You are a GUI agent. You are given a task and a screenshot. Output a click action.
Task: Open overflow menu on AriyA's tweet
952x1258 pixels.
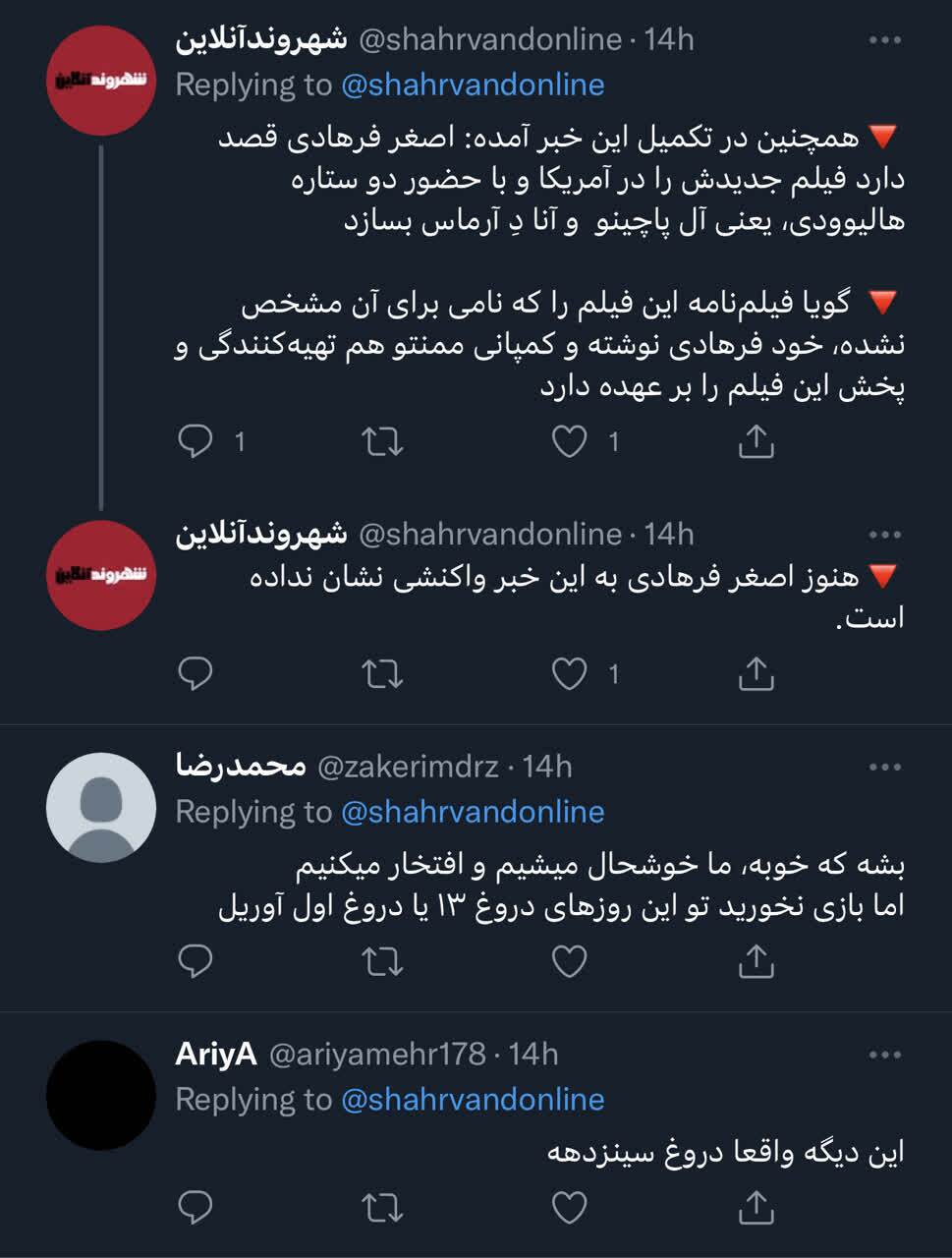(884, 1055)
